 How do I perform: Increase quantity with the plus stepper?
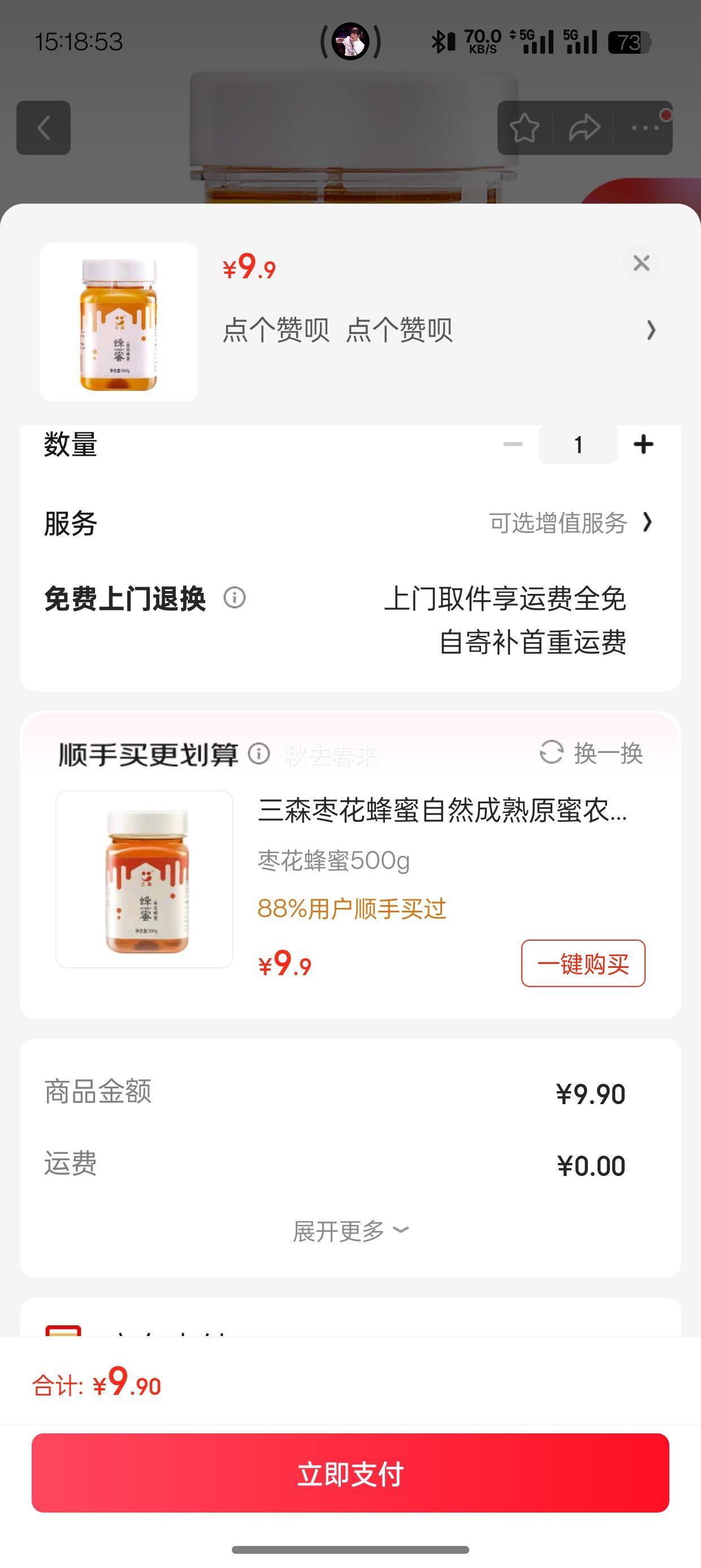click(644, 445)
